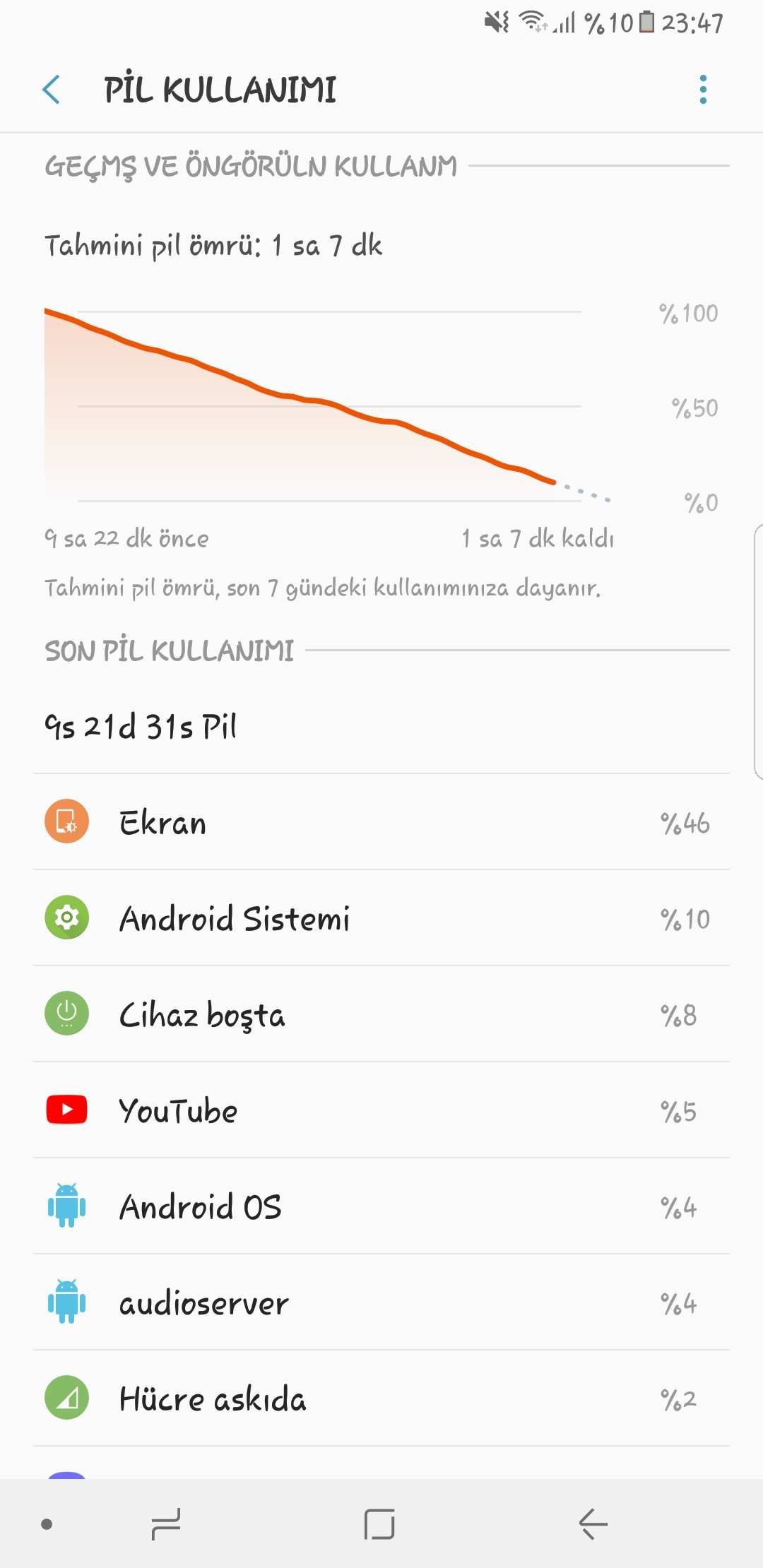Select the Cihaz boşta row
The image size is (763, 1568).
click(381, 1014)
